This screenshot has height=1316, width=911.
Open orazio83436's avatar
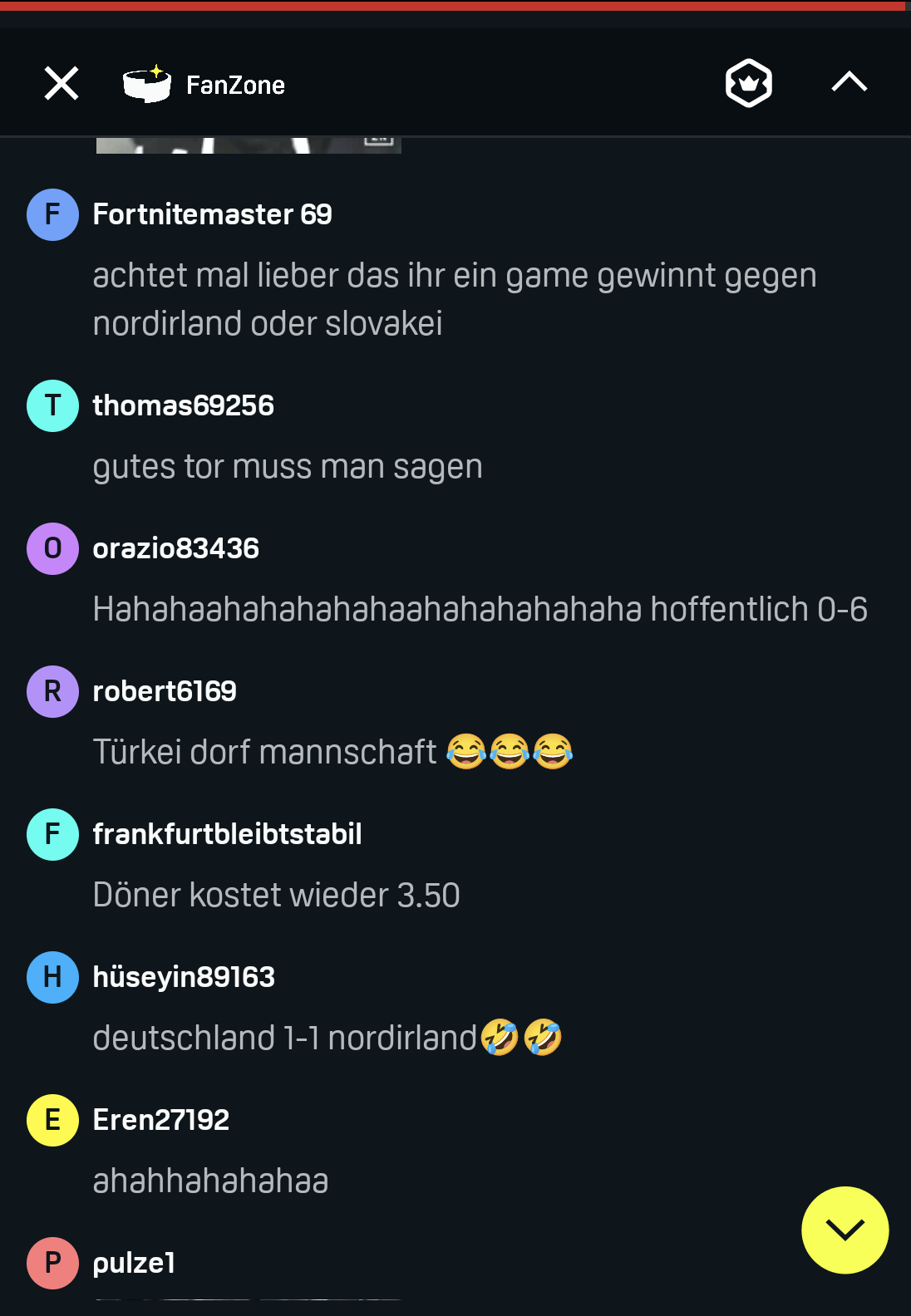tap(52, 548)
